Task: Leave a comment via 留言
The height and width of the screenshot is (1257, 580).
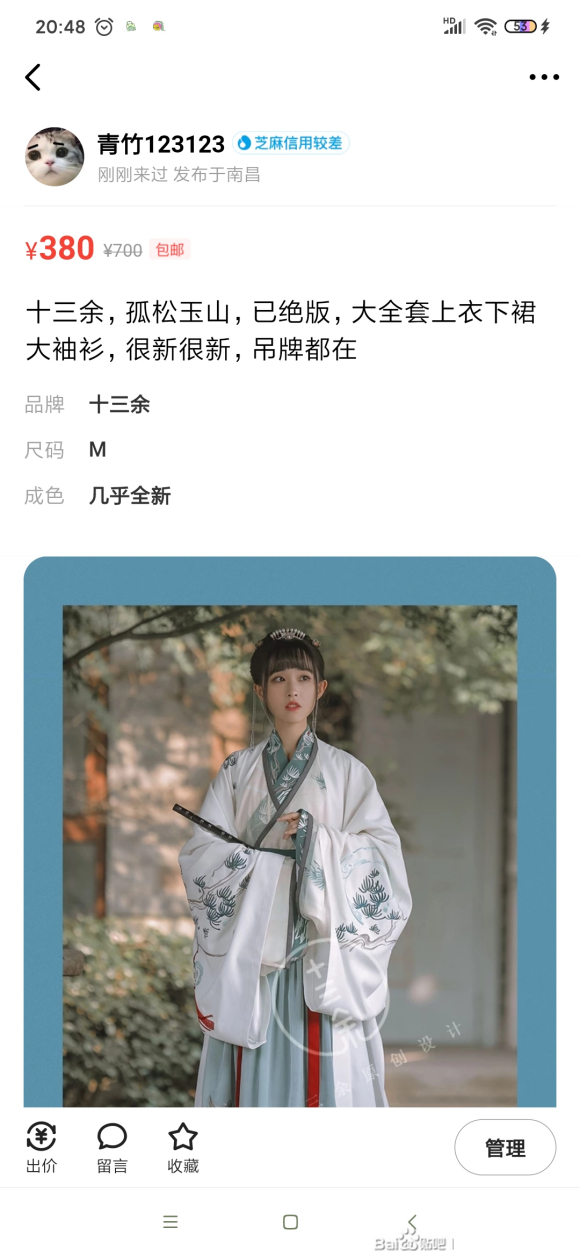Action: click(x=112, y=1147)
